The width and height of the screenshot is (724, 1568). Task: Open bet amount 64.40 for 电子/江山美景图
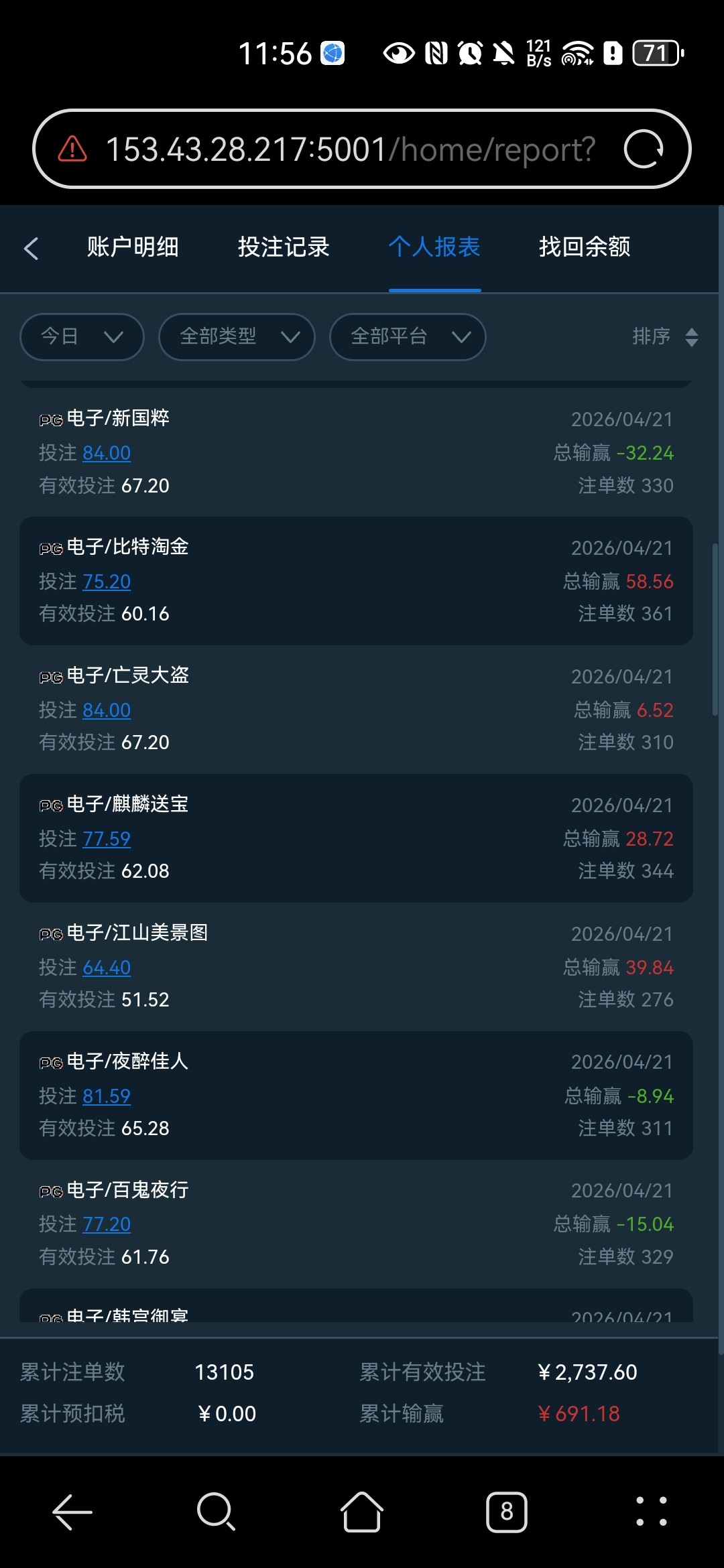point(107,968)
